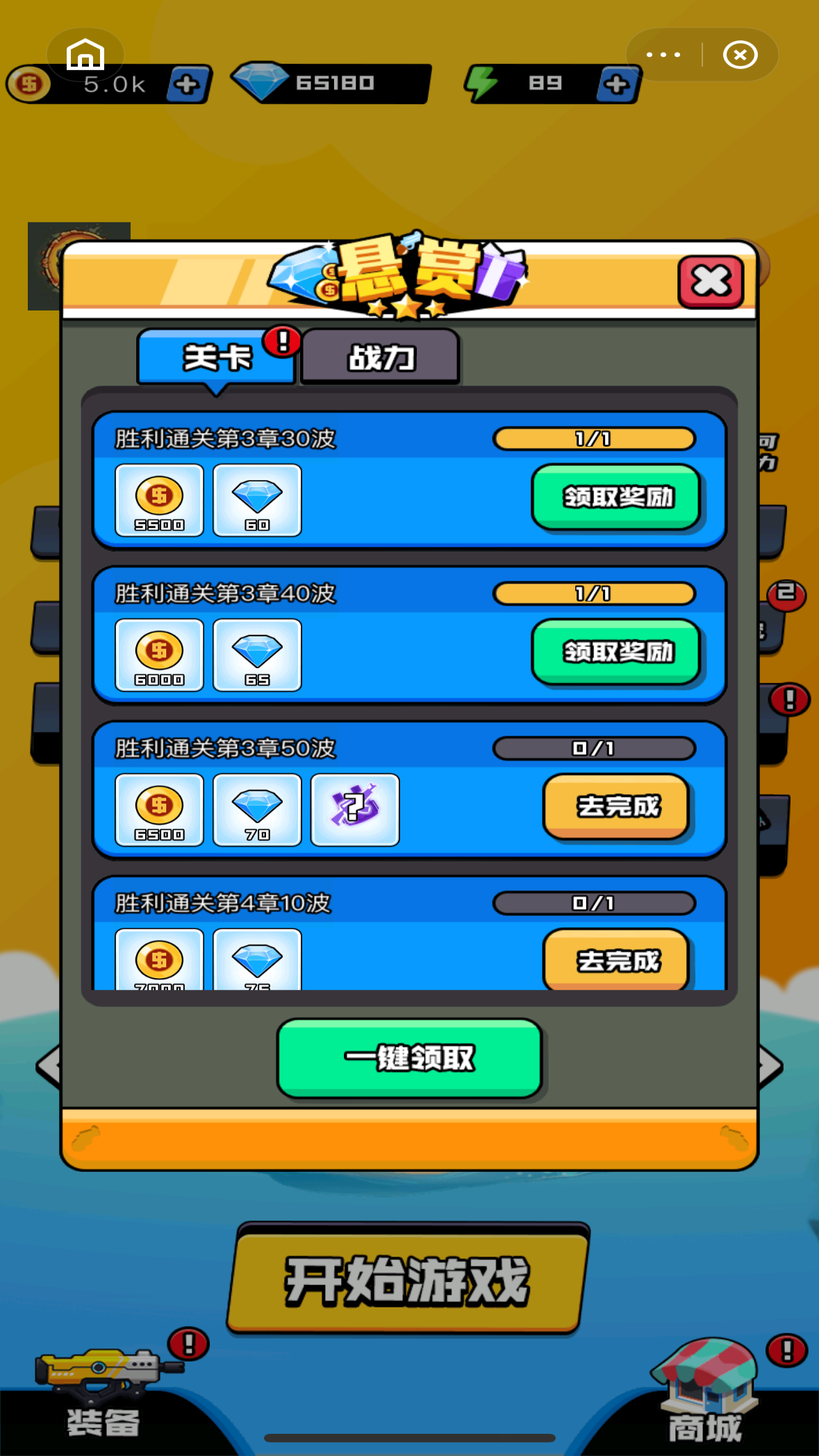The image size is (819, 1456).
Task: Open the ellipsis (...) menu at top right
Action: click(663, 54)
